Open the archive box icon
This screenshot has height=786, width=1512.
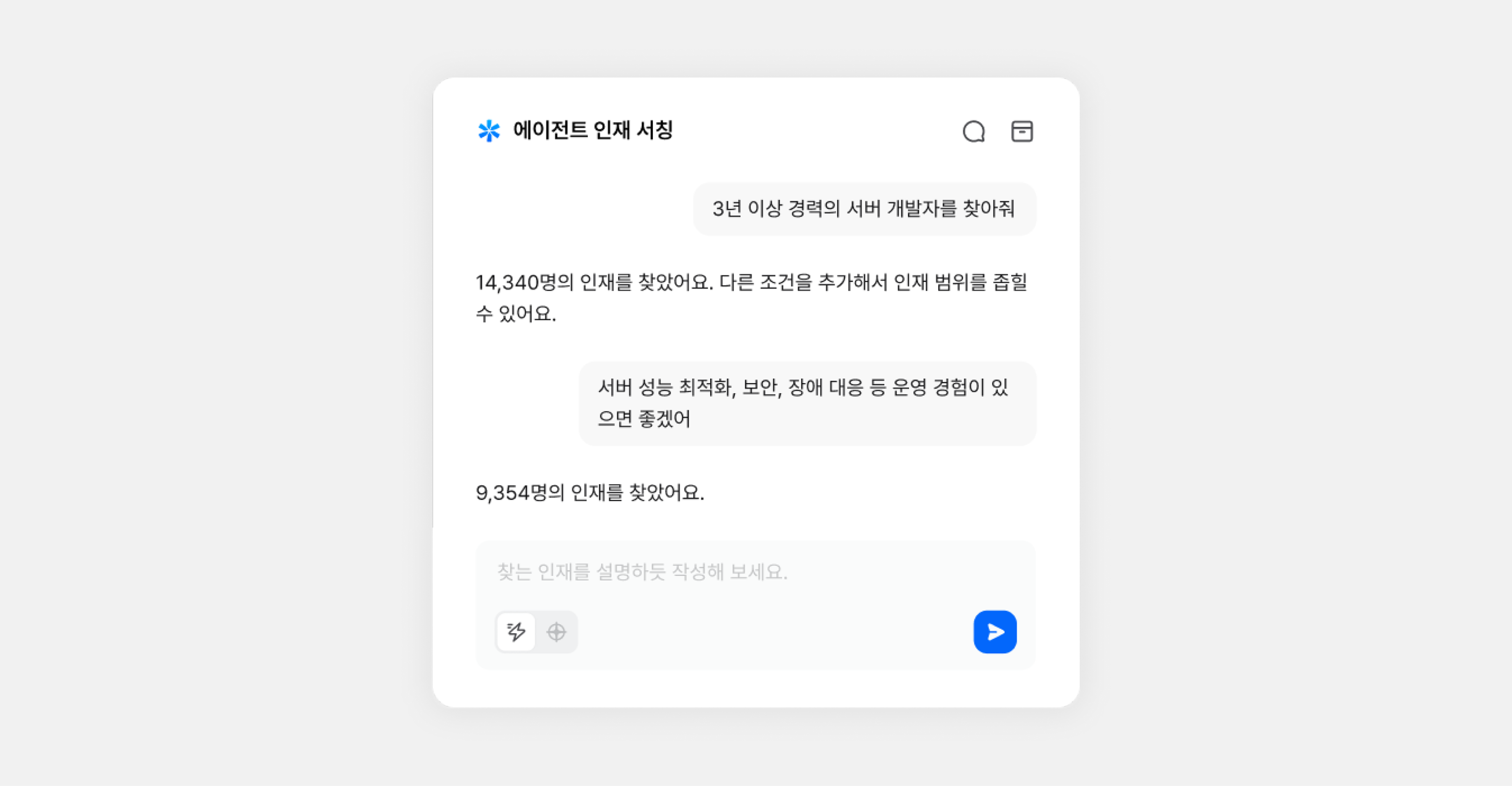1022,132
